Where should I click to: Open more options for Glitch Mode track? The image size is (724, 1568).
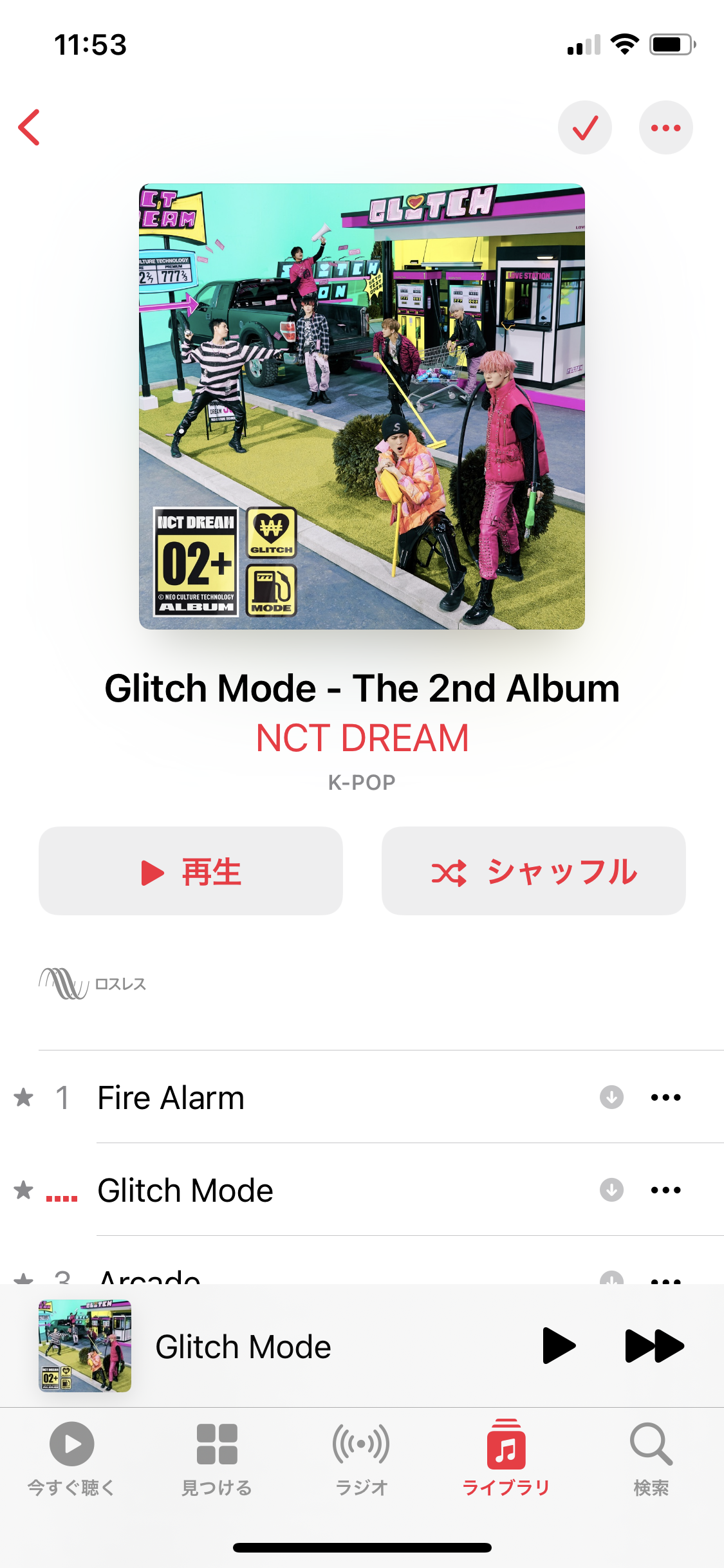coord(665,1190)
